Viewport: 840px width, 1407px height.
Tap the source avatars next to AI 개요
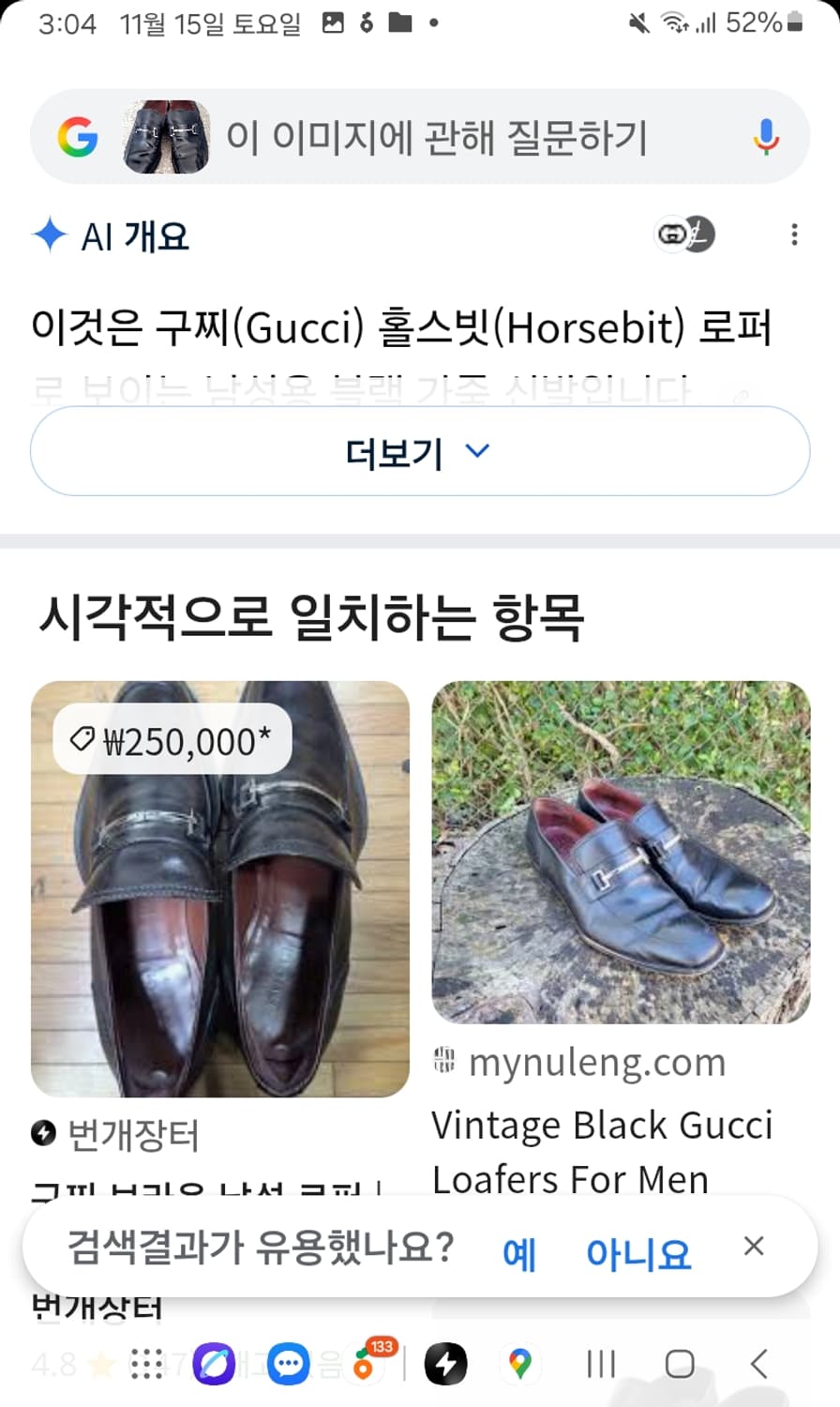tap(687, 234)
